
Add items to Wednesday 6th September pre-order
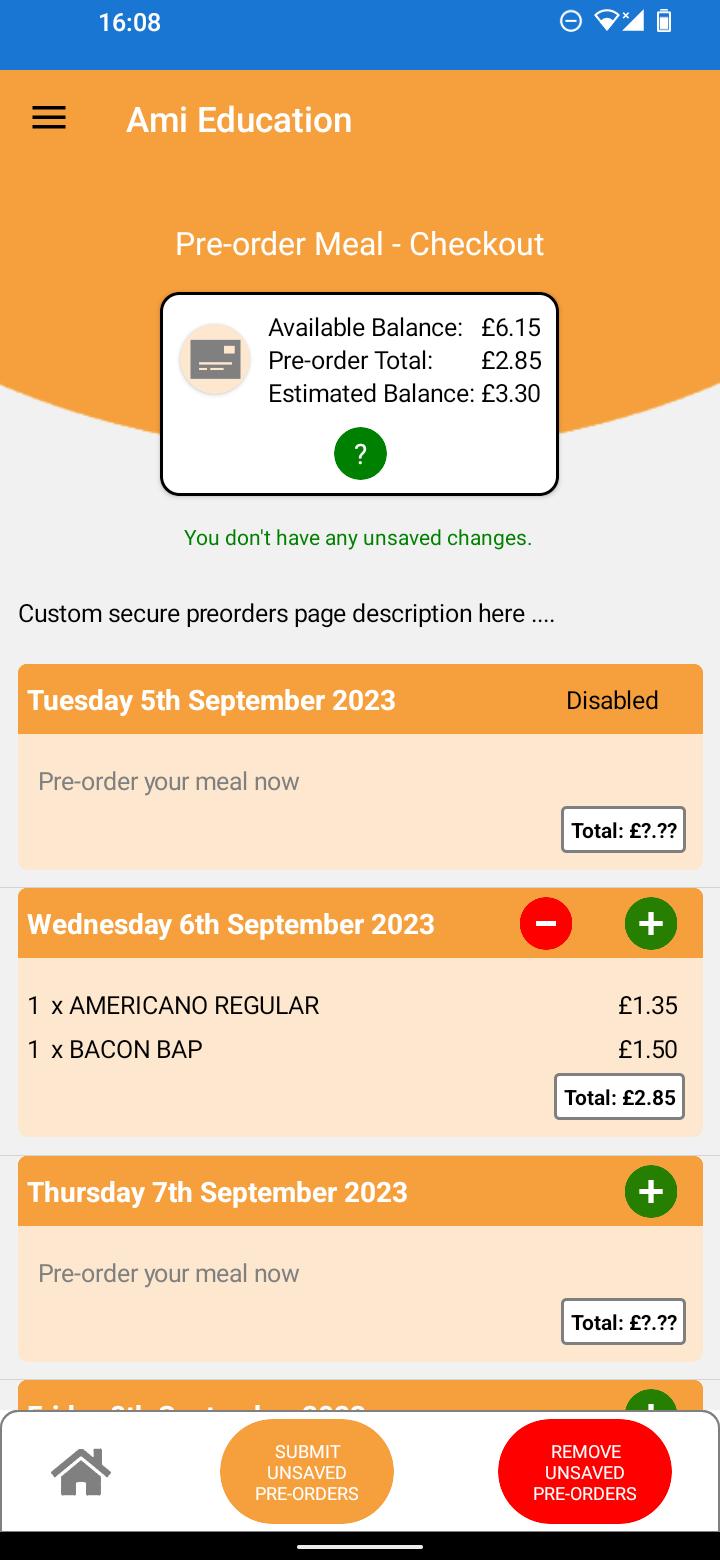tap(651, 923)
